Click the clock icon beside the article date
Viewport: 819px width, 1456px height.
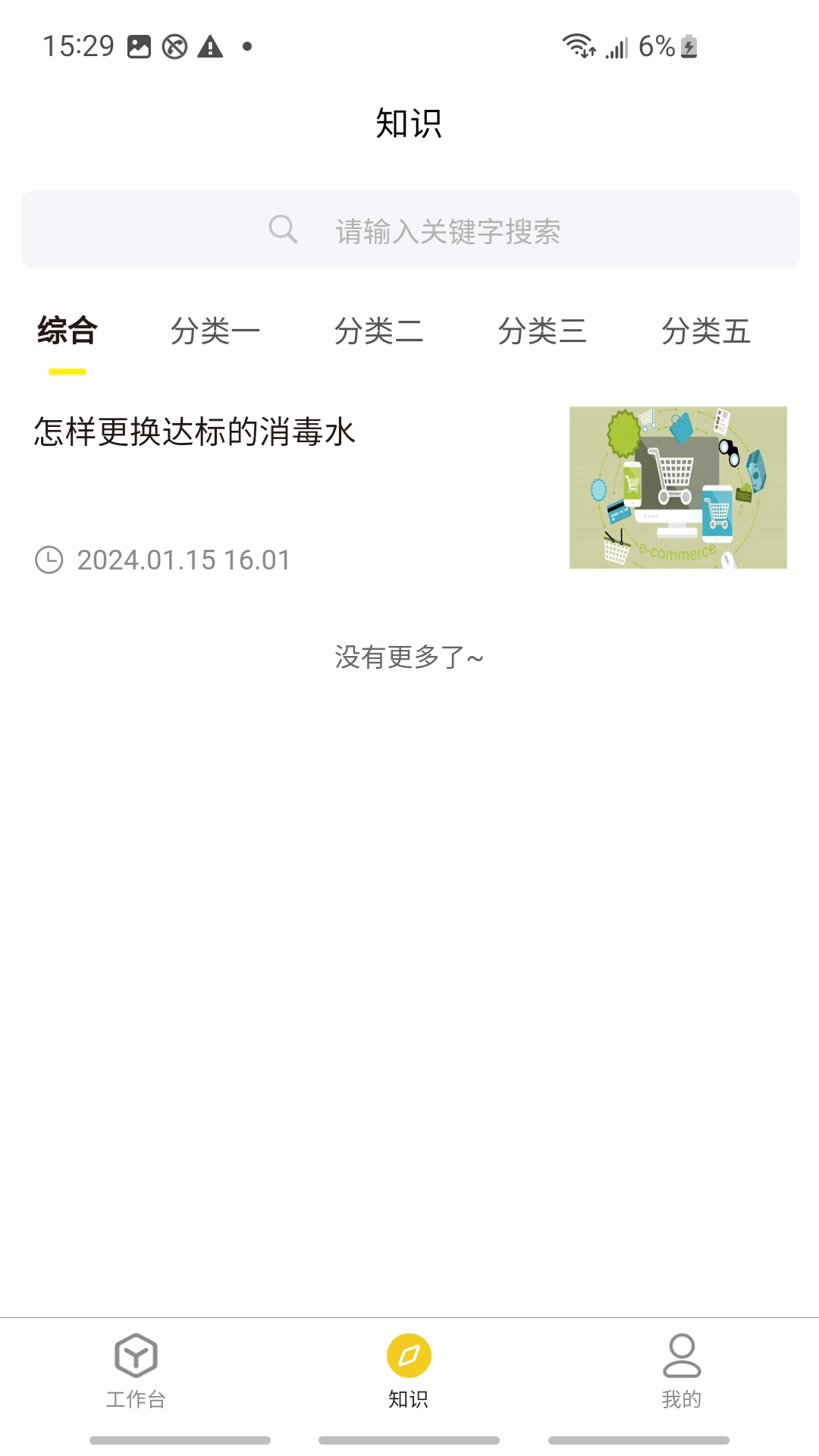49,559
